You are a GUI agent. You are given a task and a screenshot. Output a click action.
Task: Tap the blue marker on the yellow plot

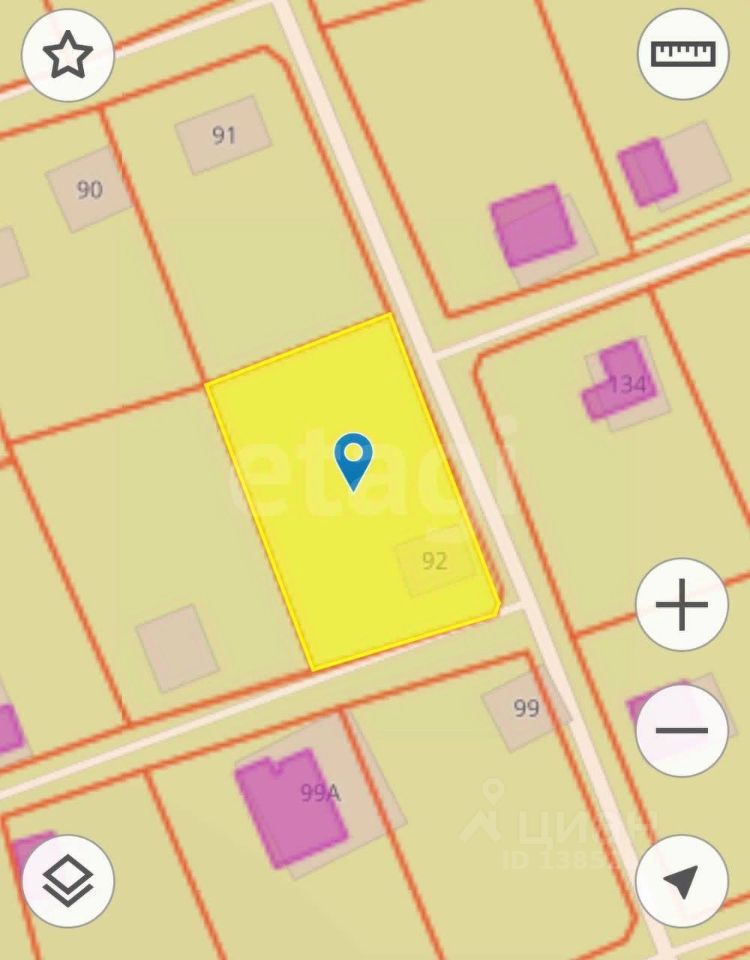[x=353, y=460]
